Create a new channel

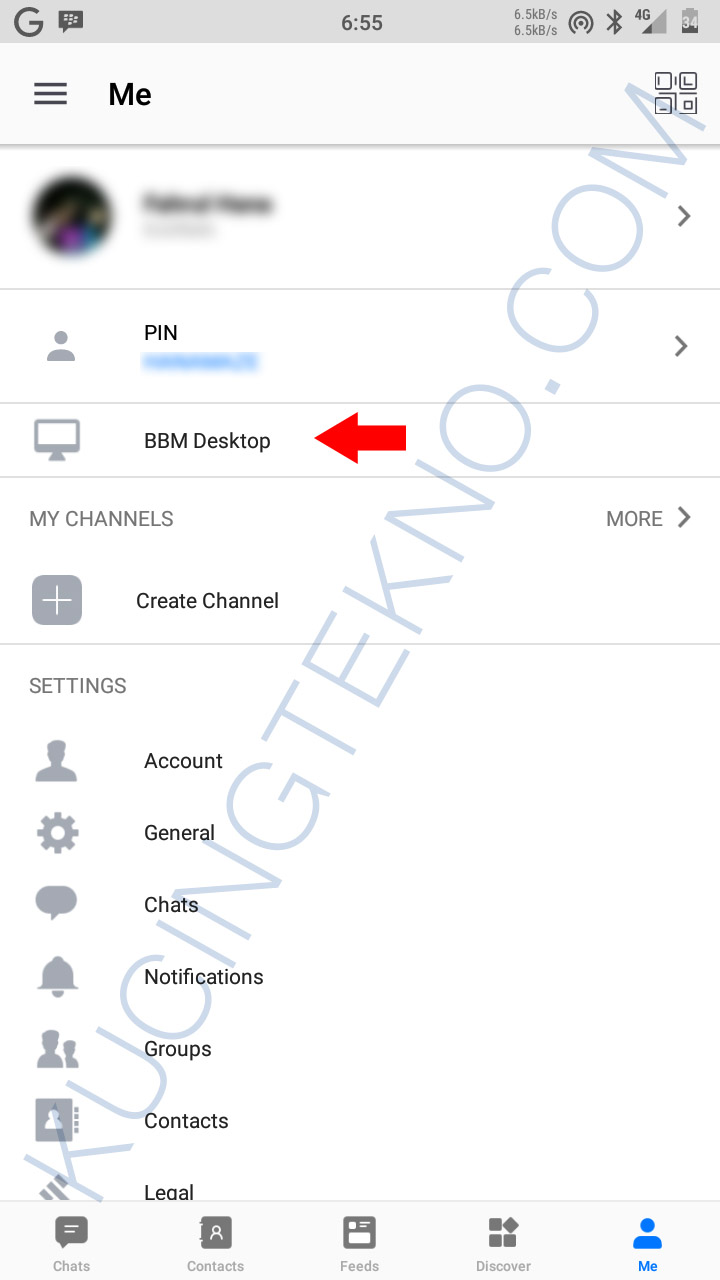click(x=360, y=601)
